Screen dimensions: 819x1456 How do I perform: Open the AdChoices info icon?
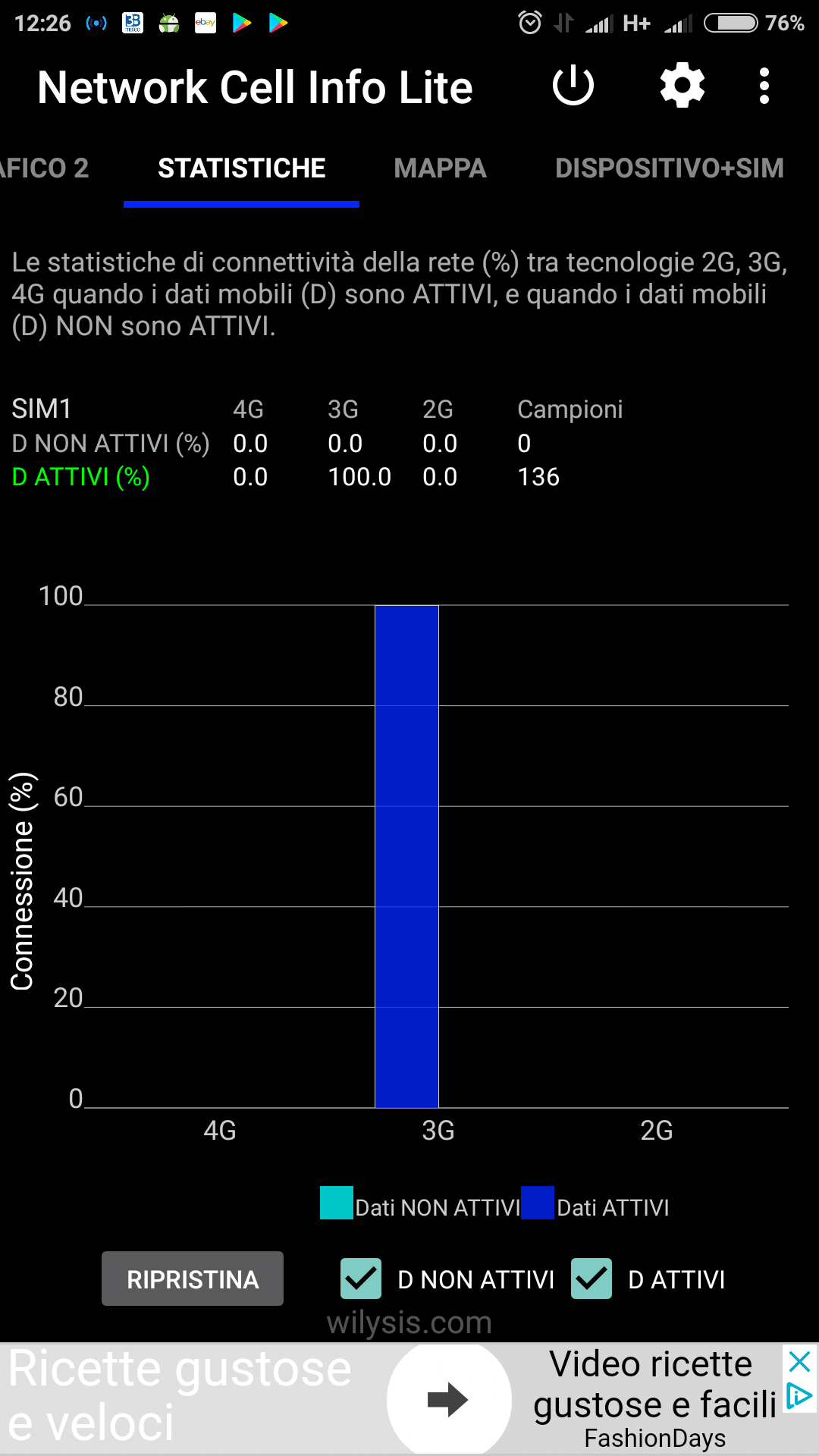pyautogui.click(x=799, y=1395)
